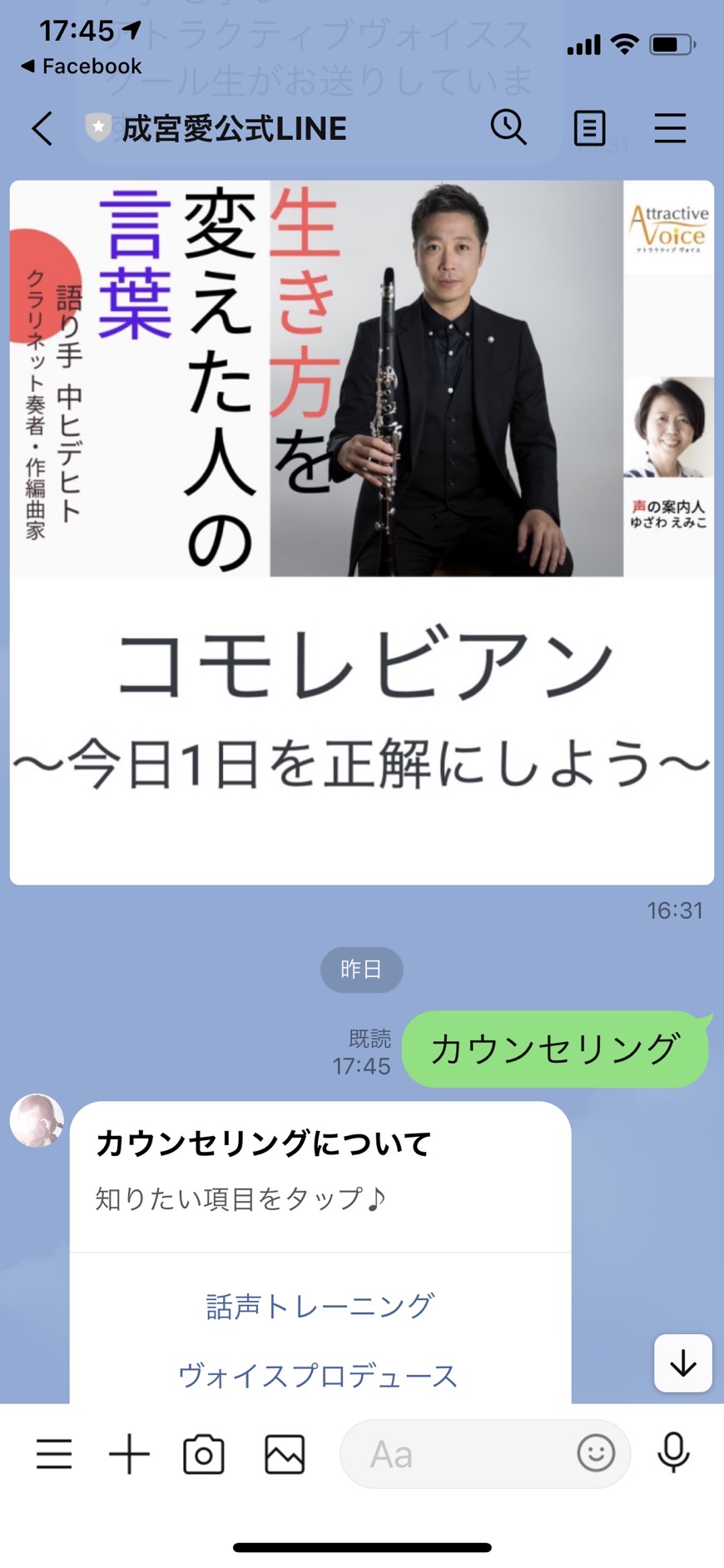Screen dimensions: 724x1568
Task: Open the camera from input bar
Action: (204, 1454)
